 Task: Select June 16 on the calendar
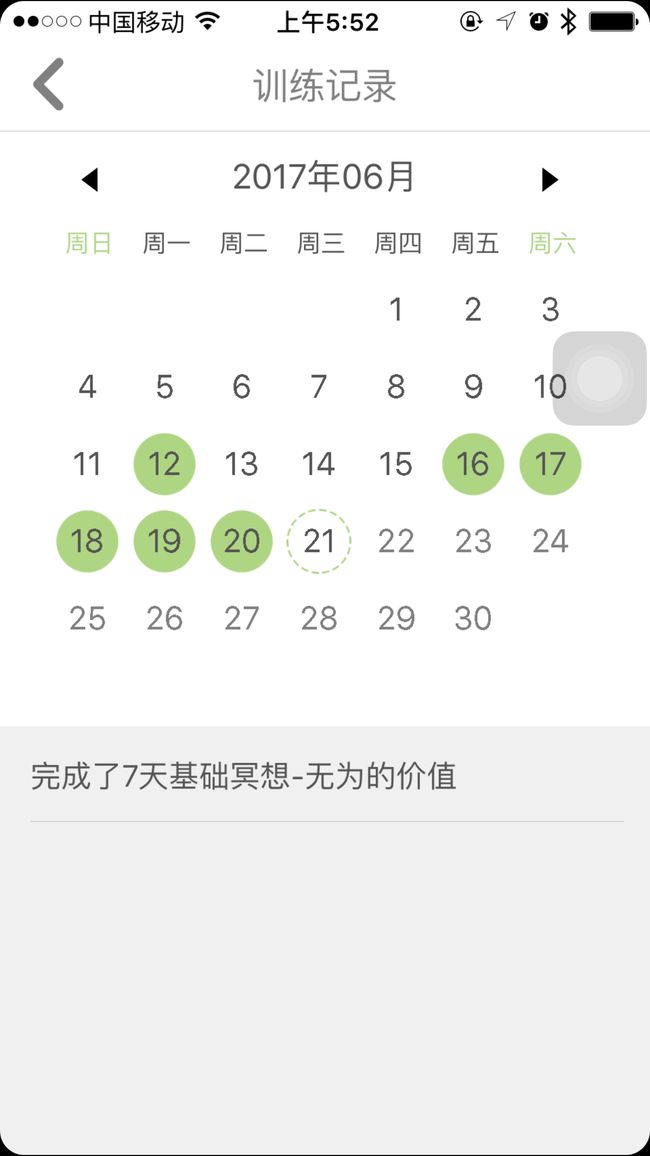(x=473, y=464)
